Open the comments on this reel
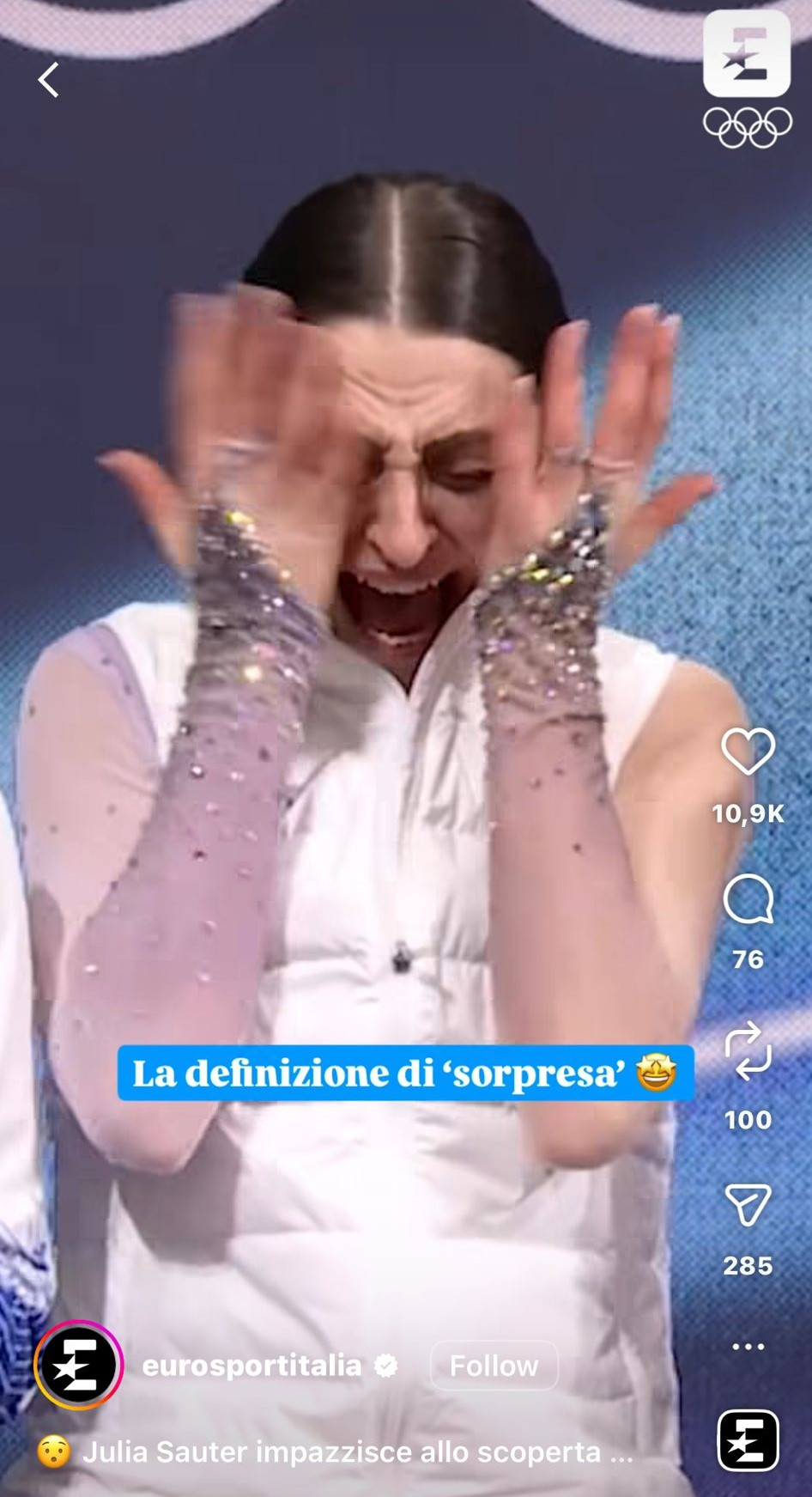 tap(748, 899)
